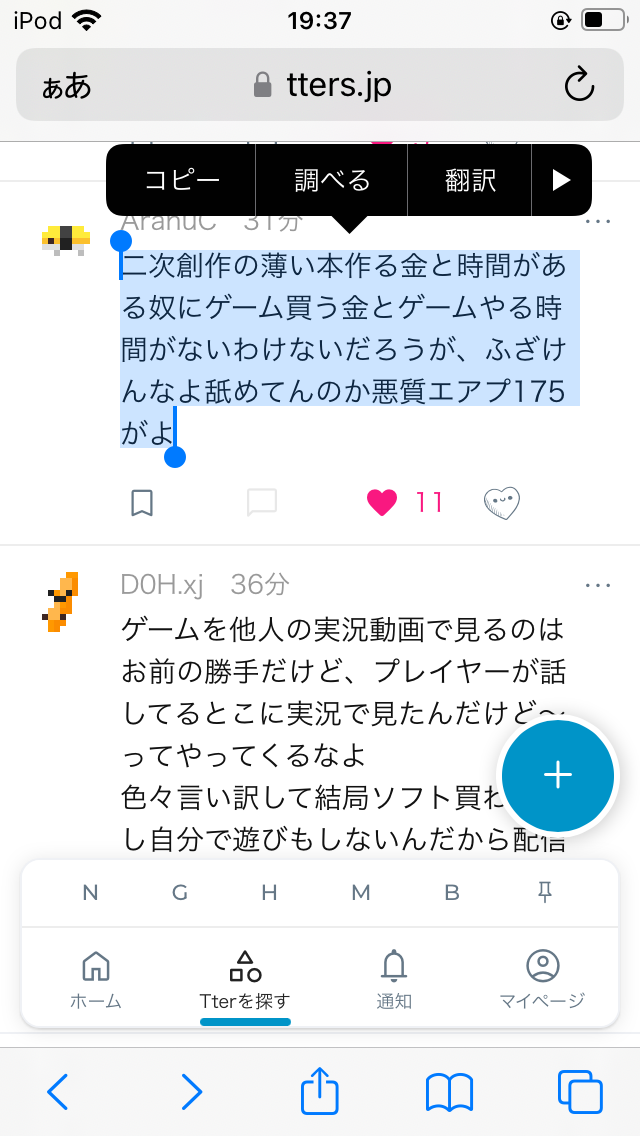The image size is (640, 1136).
Task: Add a reaction with the smiling heart icon
Action: pos(502,502)
